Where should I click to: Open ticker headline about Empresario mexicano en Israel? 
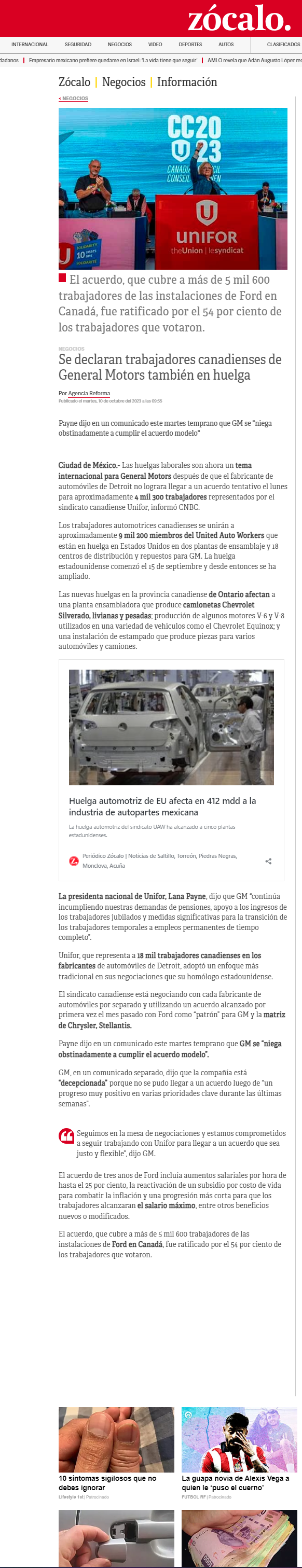[113, 60]
